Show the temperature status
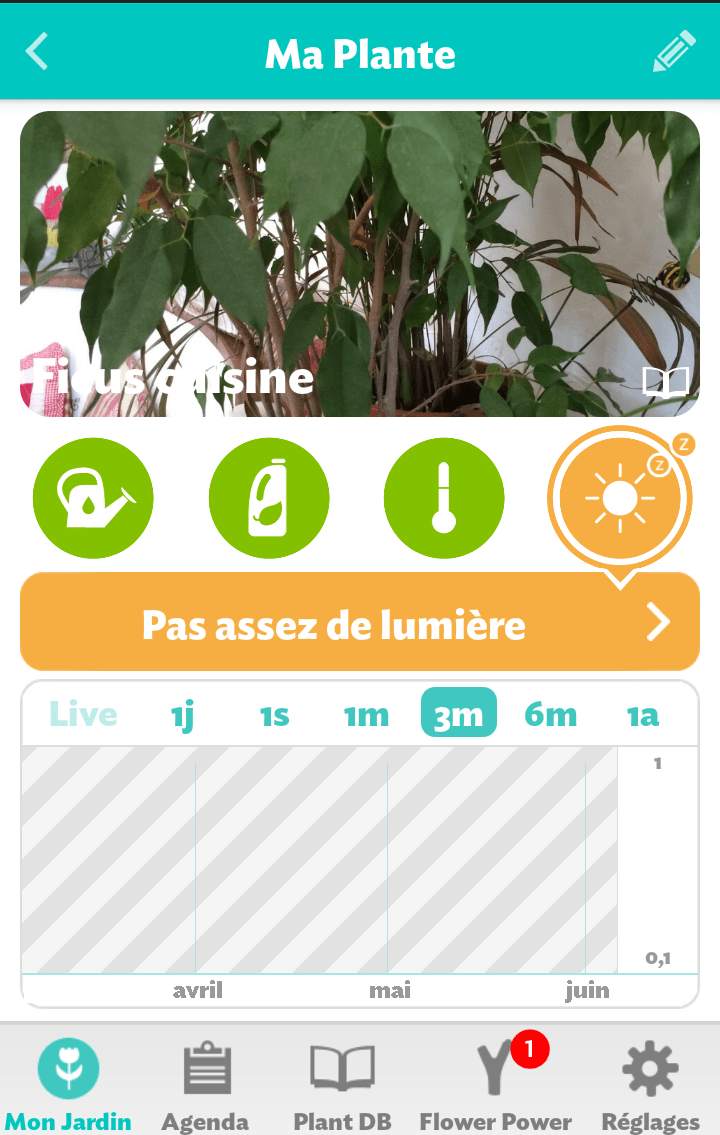720x1135 pixels. (x=444, y=498)
